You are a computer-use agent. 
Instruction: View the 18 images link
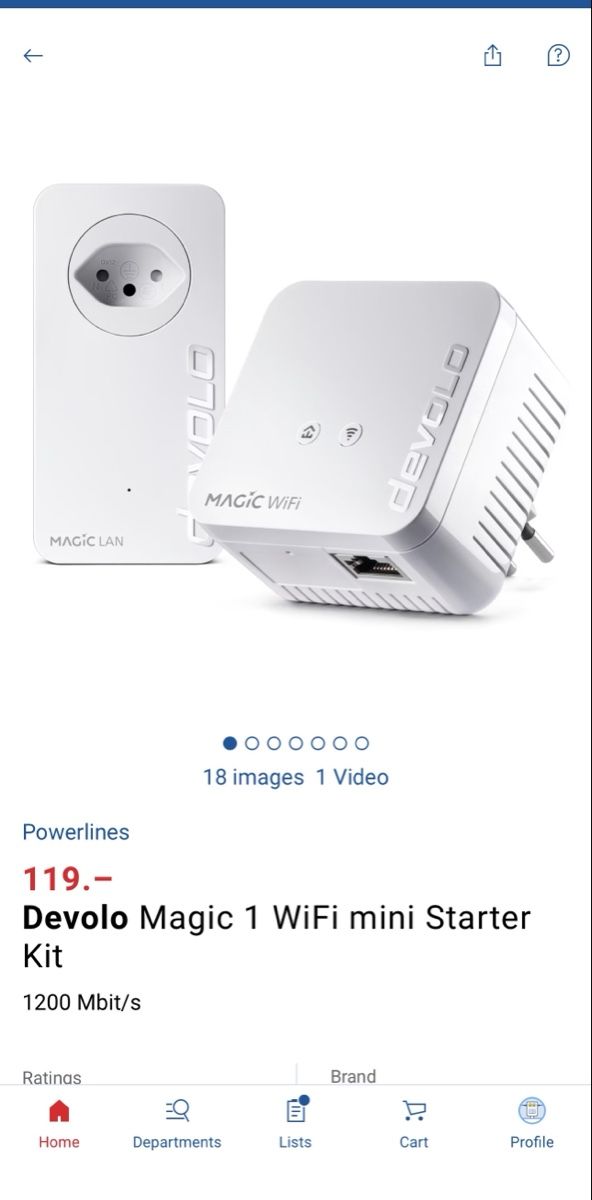(253, 777)
